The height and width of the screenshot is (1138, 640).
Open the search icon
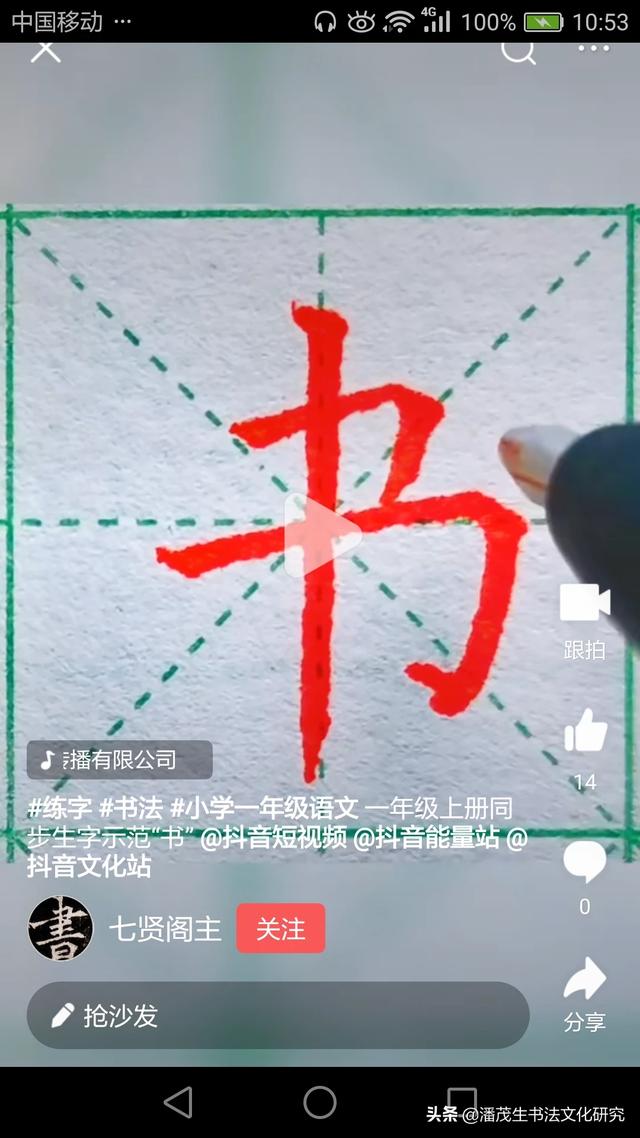click(x=518, y=50)
